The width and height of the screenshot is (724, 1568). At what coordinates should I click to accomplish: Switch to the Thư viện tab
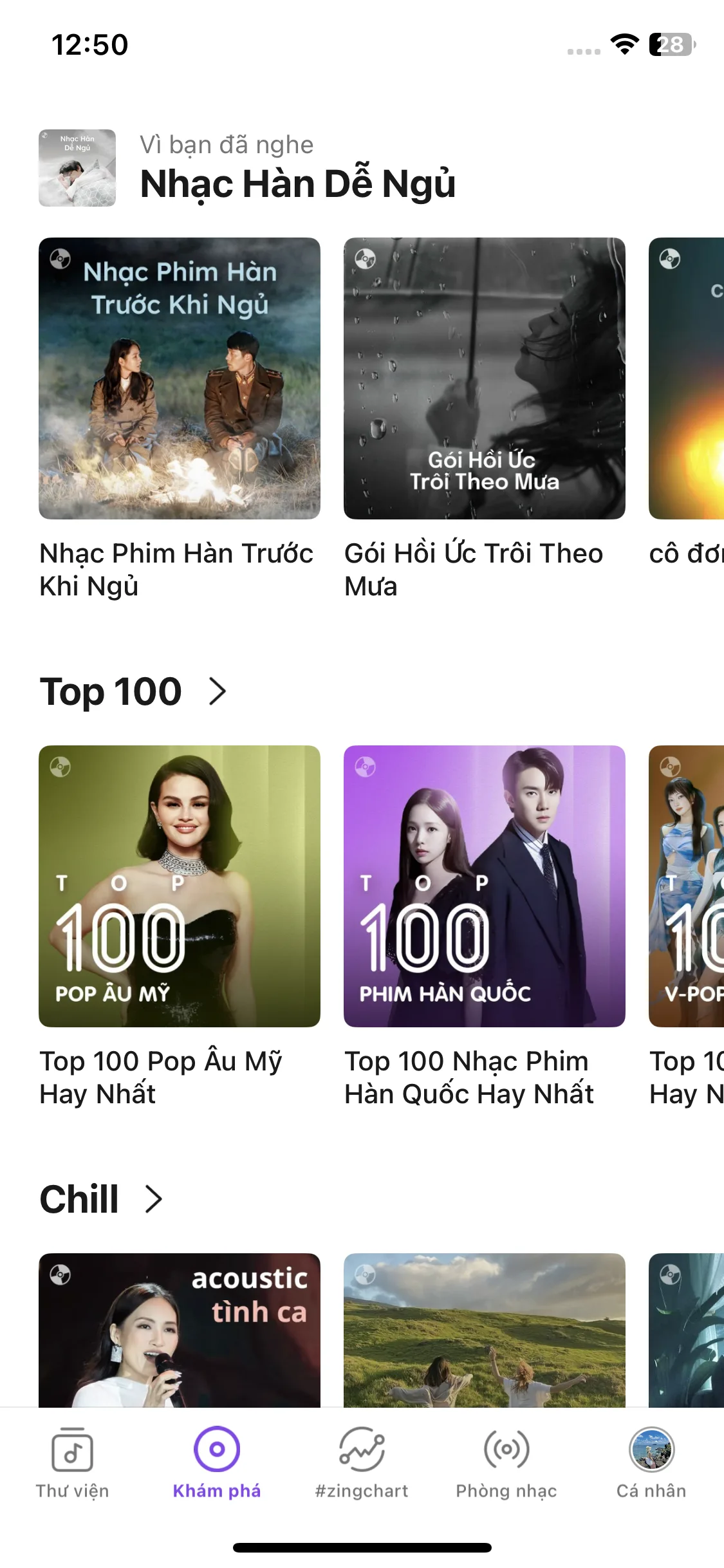(72, 1462)
